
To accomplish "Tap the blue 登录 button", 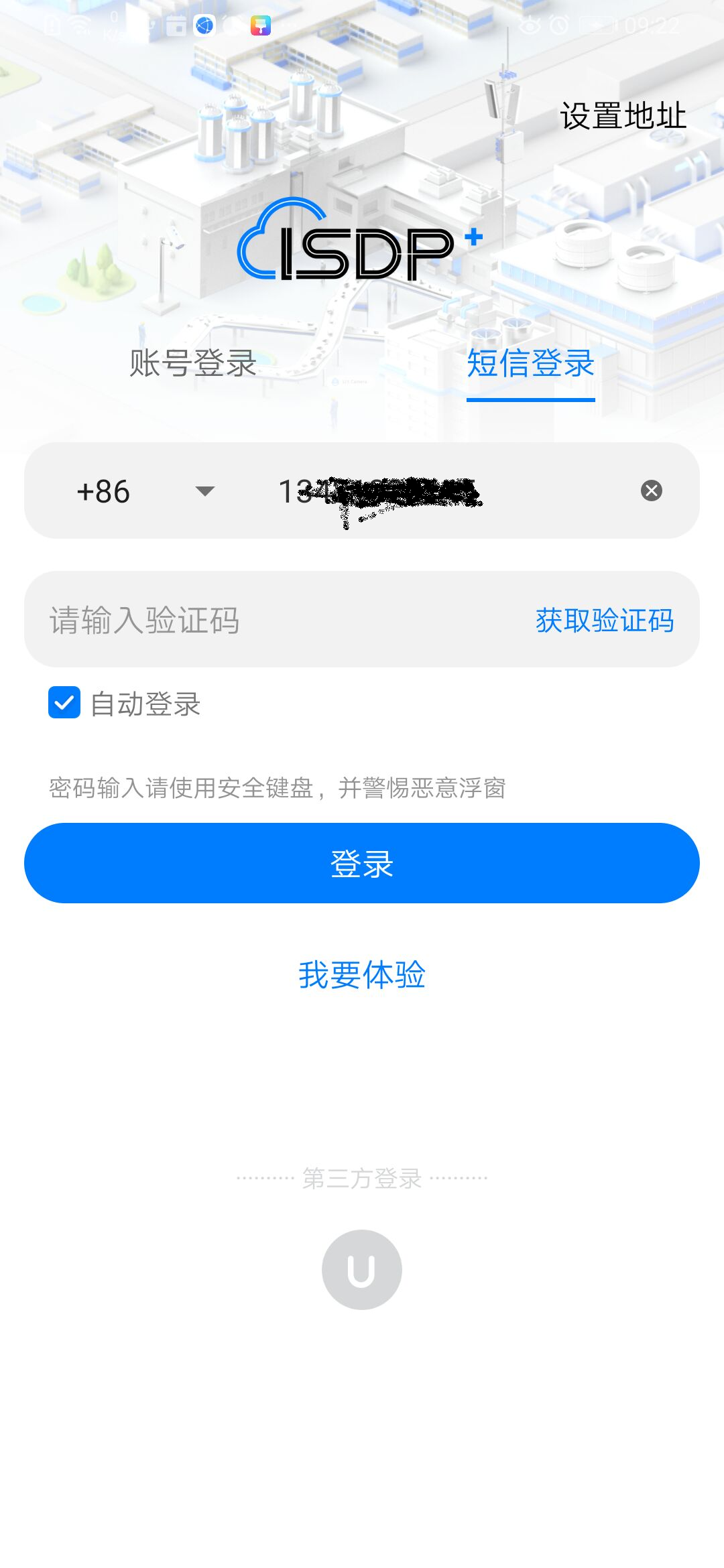I will [x=362, y=863].
